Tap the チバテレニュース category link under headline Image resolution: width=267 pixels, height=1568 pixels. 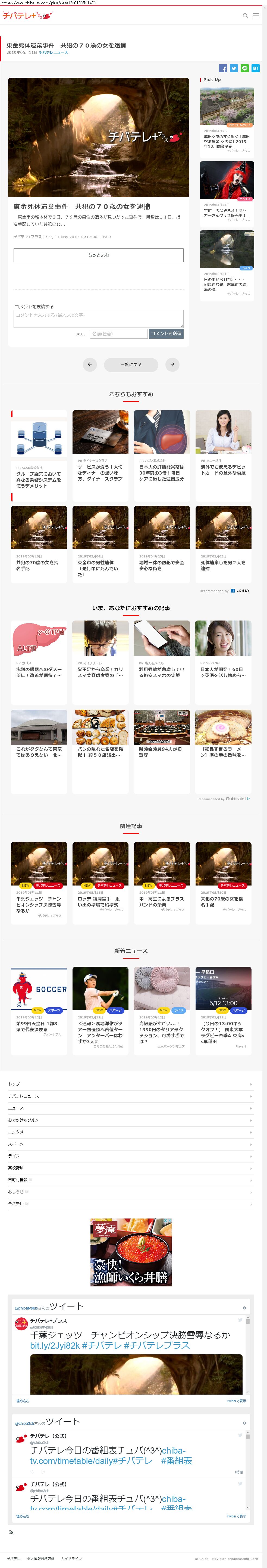tap(54, 53)
